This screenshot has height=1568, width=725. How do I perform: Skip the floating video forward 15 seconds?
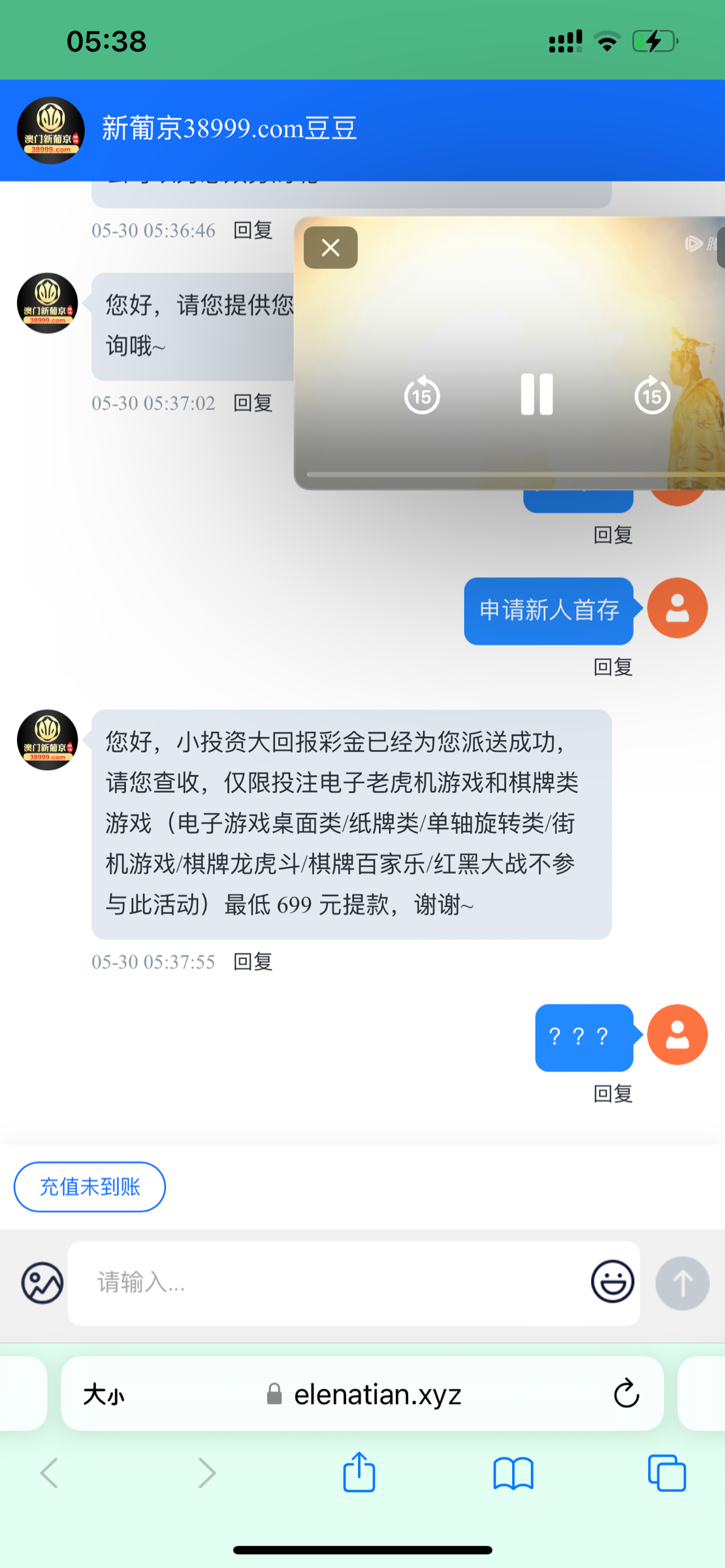pos(652,395)
